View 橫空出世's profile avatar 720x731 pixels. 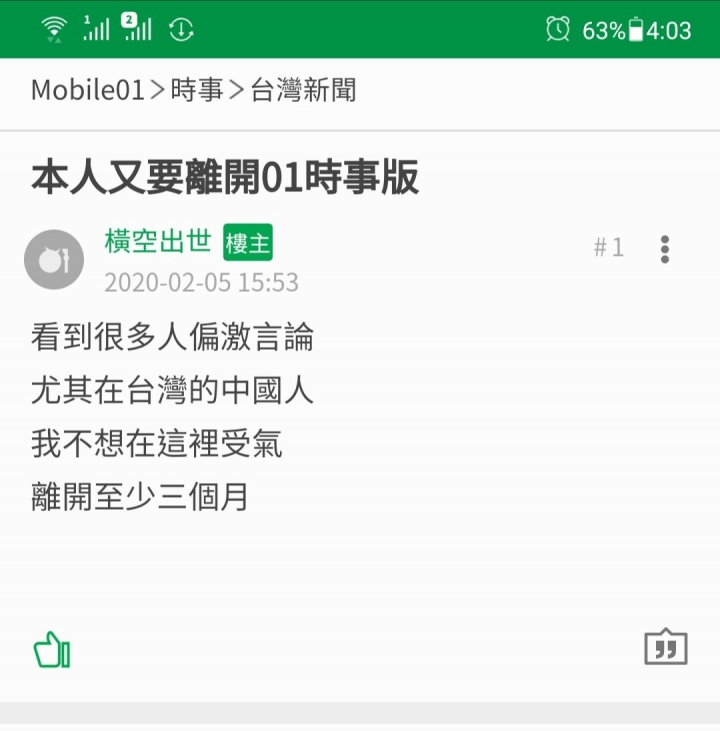click(x=54, y=260)
